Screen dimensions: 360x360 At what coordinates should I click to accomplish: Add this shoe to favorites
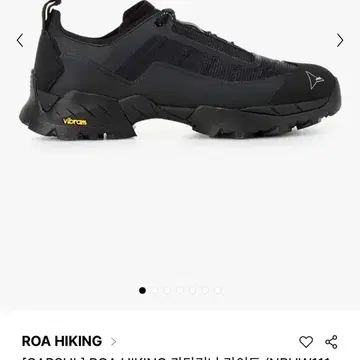[x=306, y=342]
